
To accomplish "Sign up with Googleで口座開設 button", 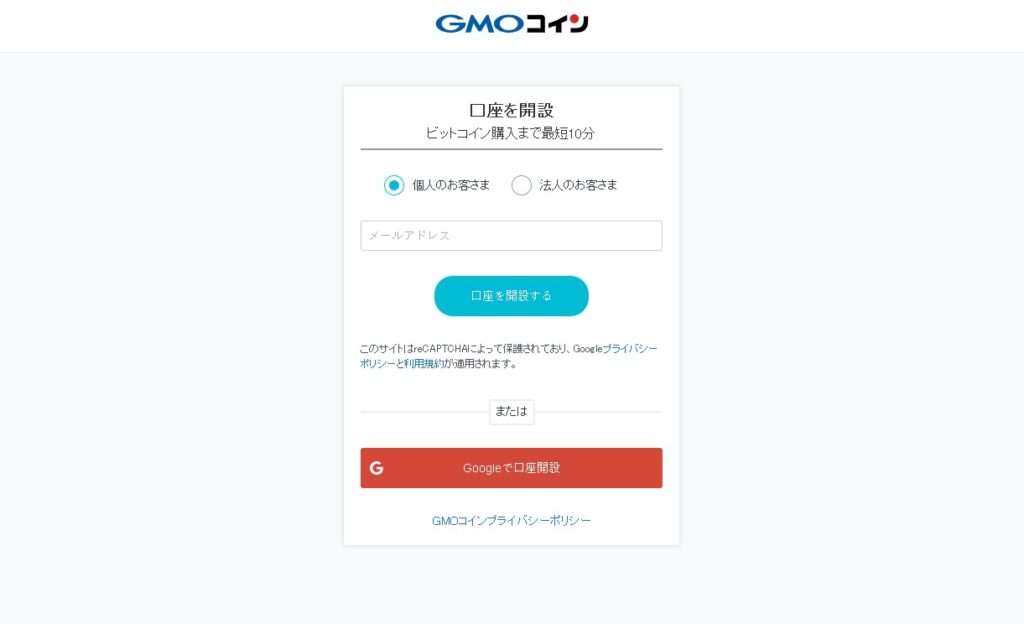I will coord(511,468).
